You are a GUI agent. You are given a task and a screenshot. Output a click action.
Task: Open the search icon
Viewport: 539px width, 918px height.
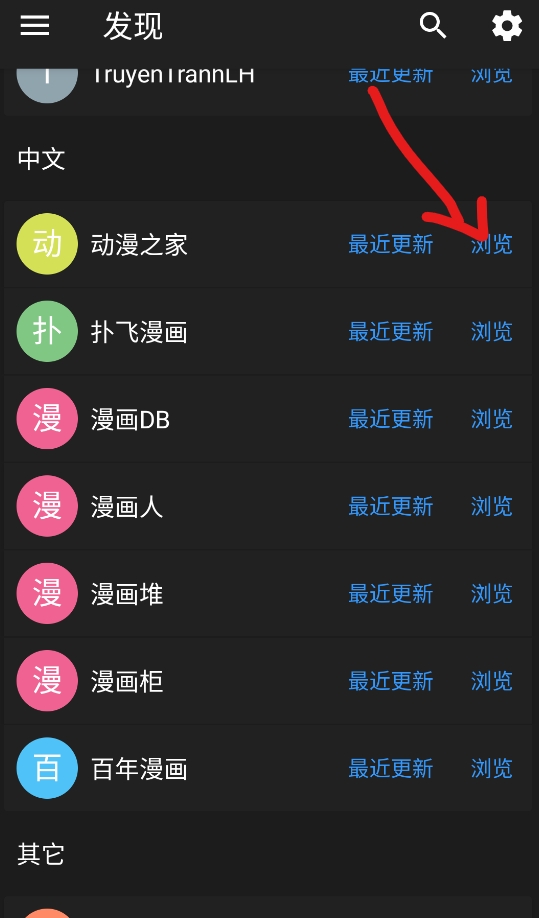433,26
